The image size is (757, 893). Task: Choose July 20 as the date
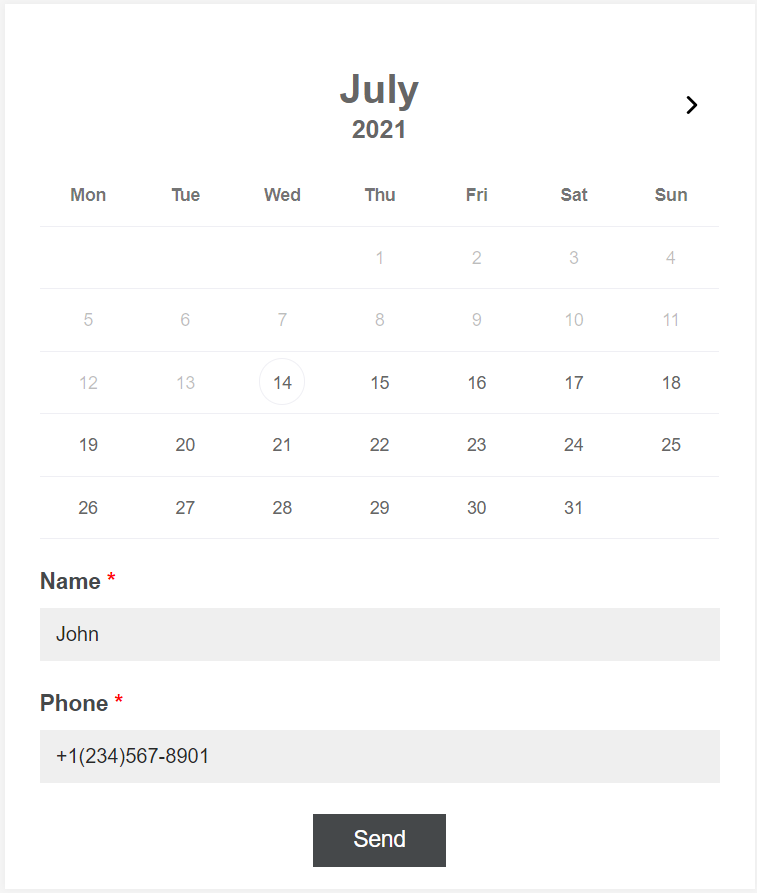click(x=185, y=445)
